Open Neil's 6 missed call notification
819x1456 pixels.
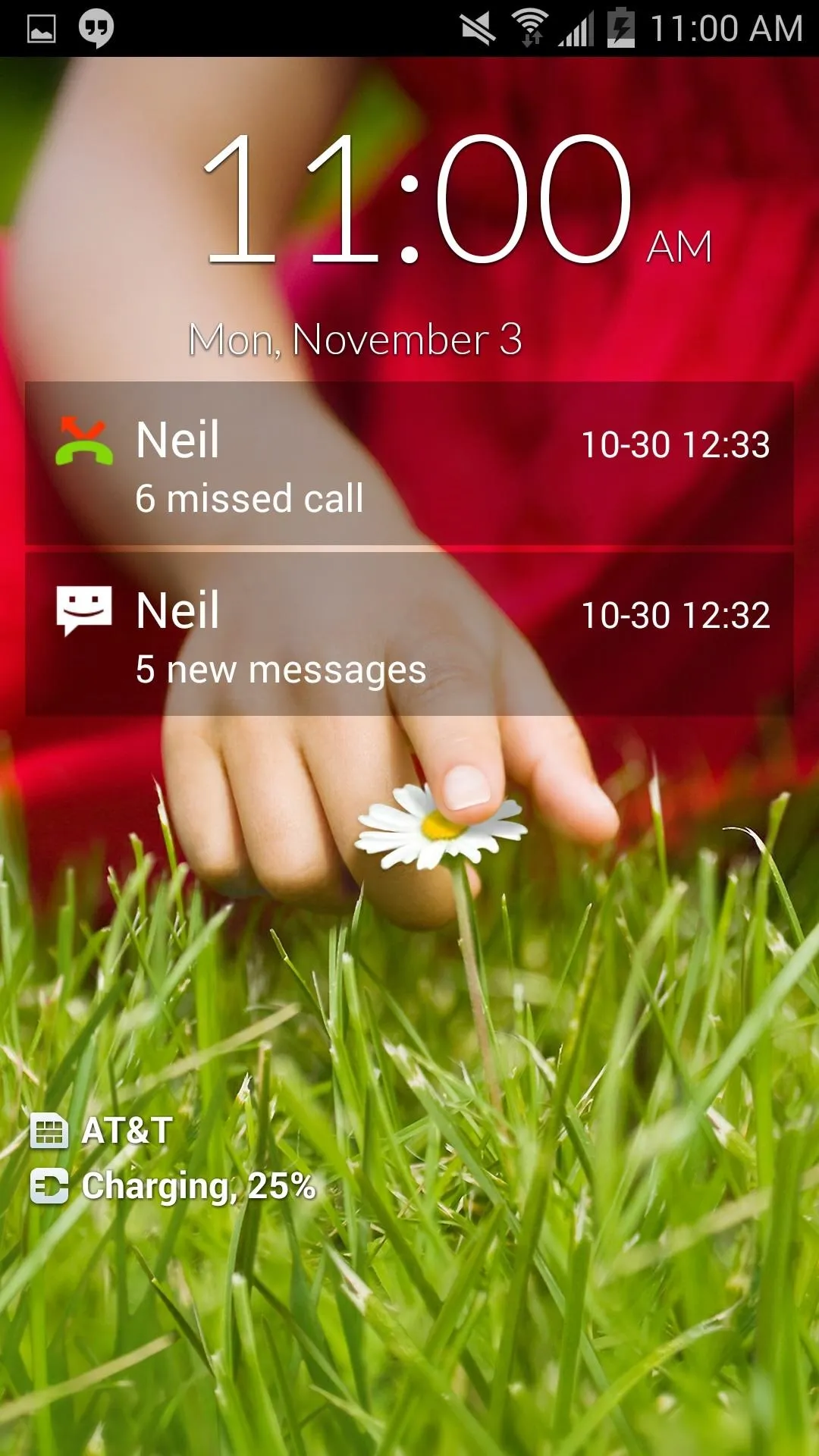pyautogui.click(x=409, y=463)
